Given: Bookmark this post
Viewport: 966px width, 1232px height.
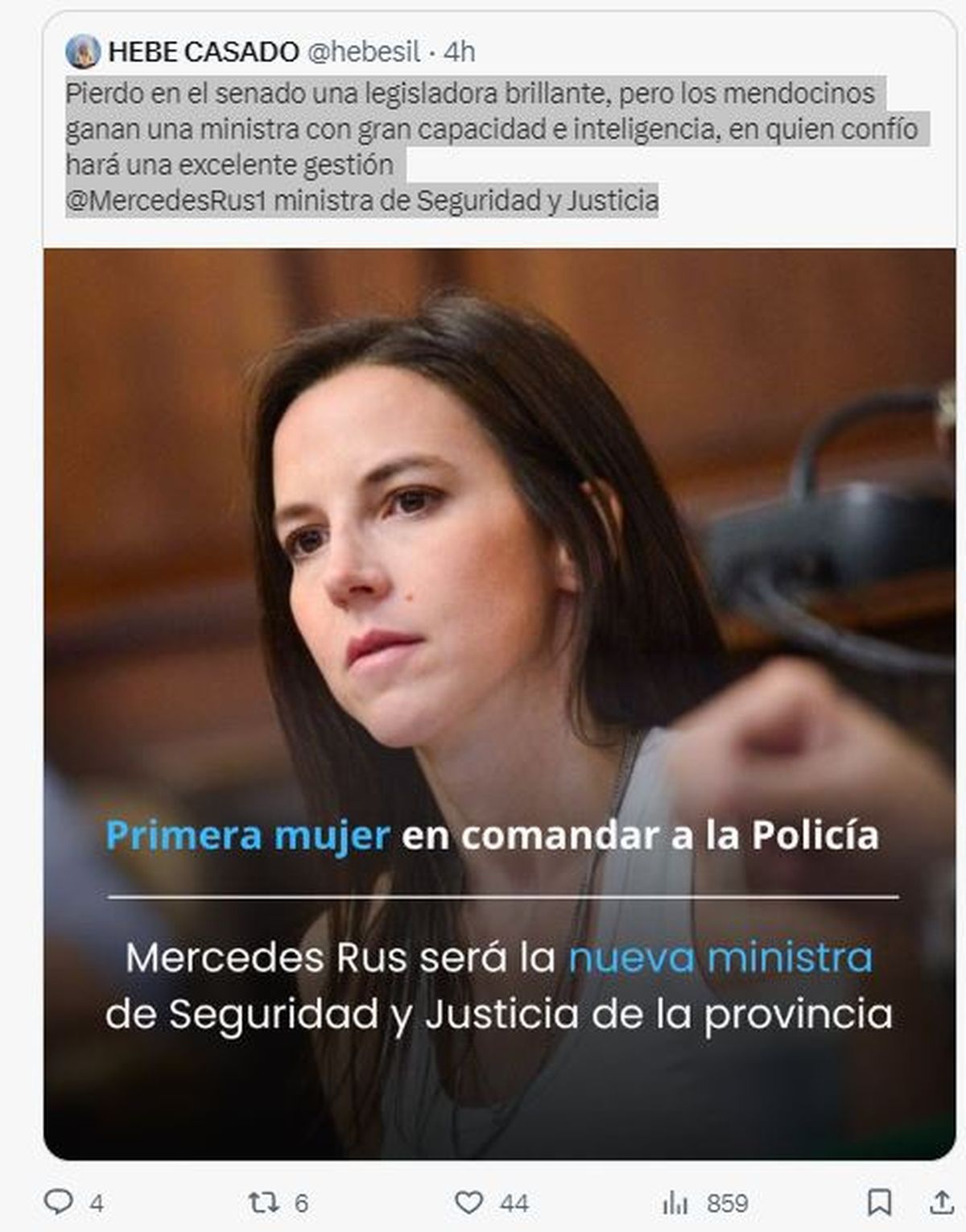Looking at the screenshot, I should (879, 1203).
